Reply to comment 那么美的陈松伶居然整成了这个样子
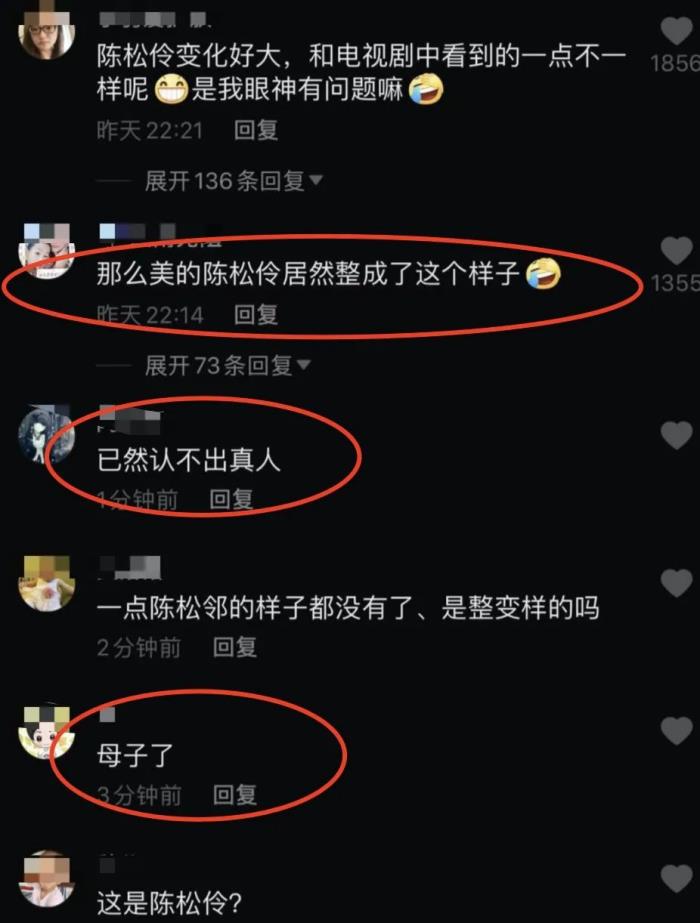700x923 pixels. (x=256, y=315)
